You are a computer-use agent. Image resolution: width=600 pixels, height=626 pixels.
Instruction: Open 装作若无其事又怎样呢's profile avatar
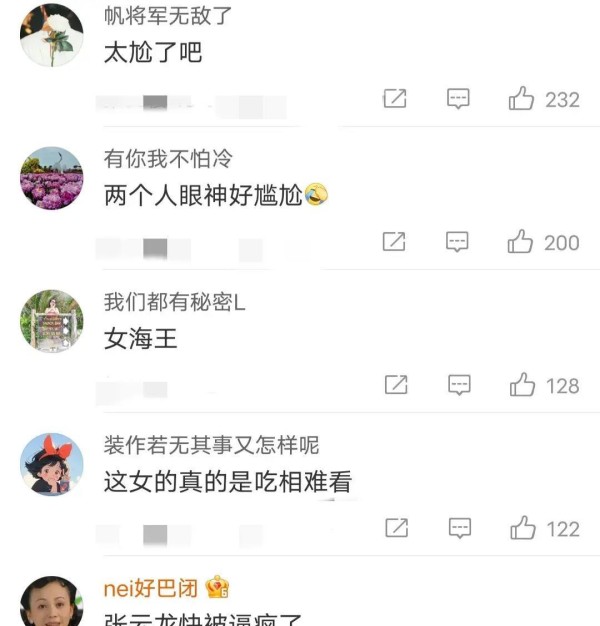[51, 464]
